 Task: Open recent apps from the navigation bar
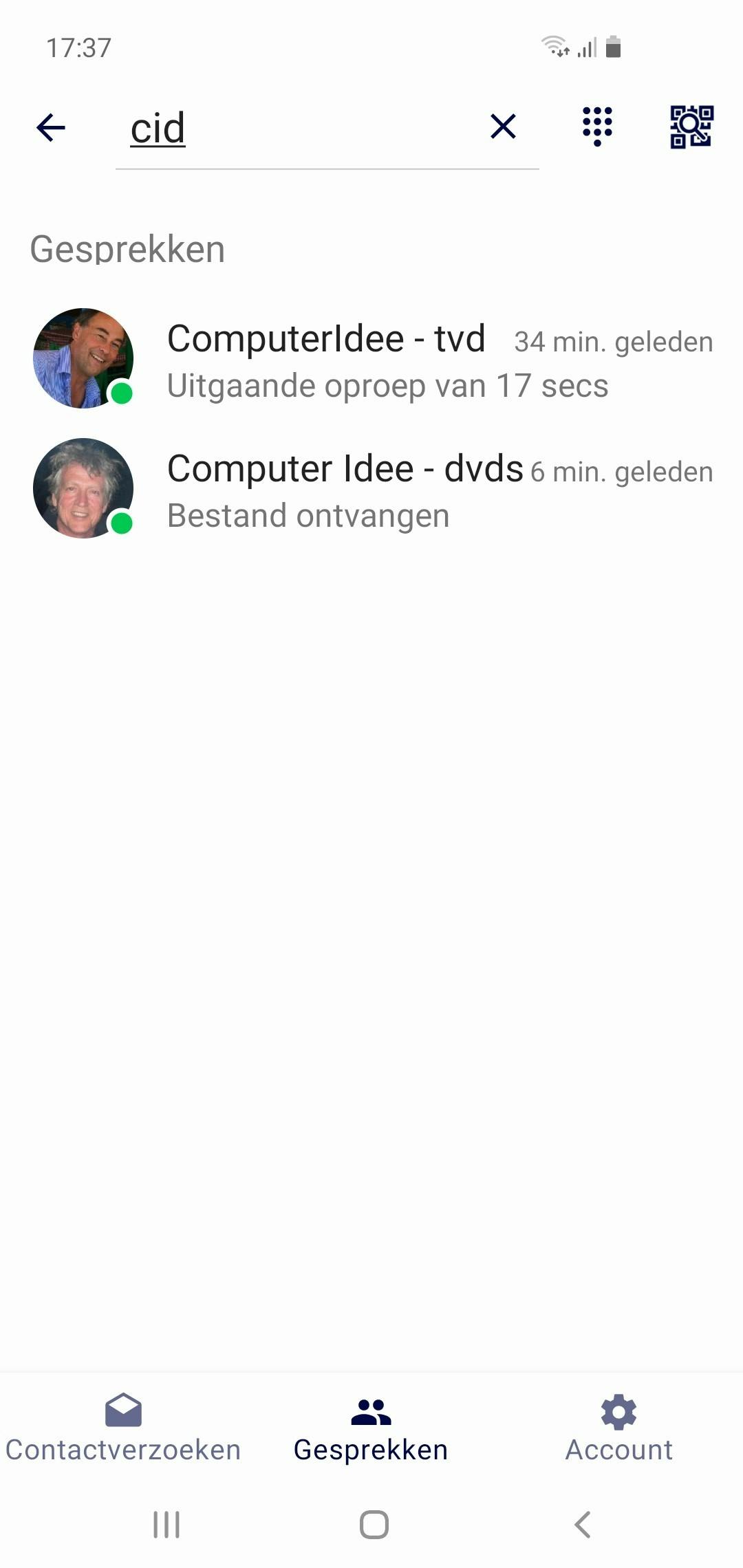tap(166, 1525)
